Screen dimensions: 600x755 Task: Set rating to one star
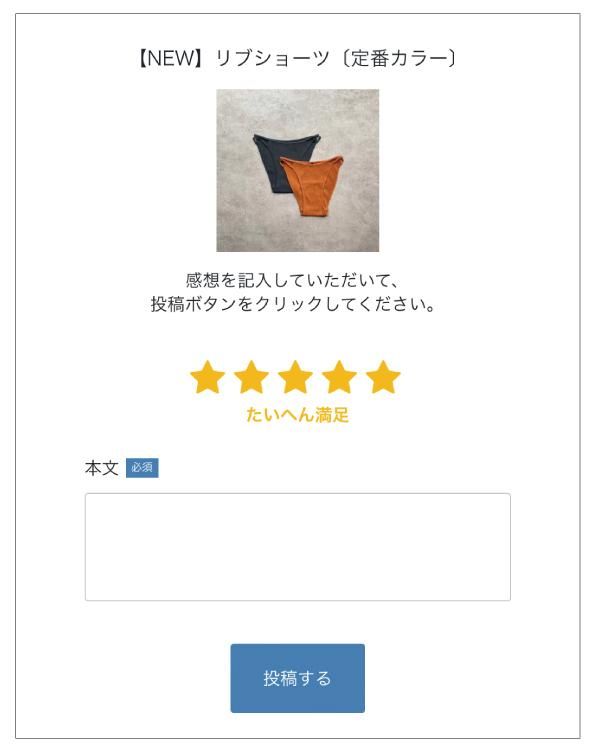coord(207,378)
